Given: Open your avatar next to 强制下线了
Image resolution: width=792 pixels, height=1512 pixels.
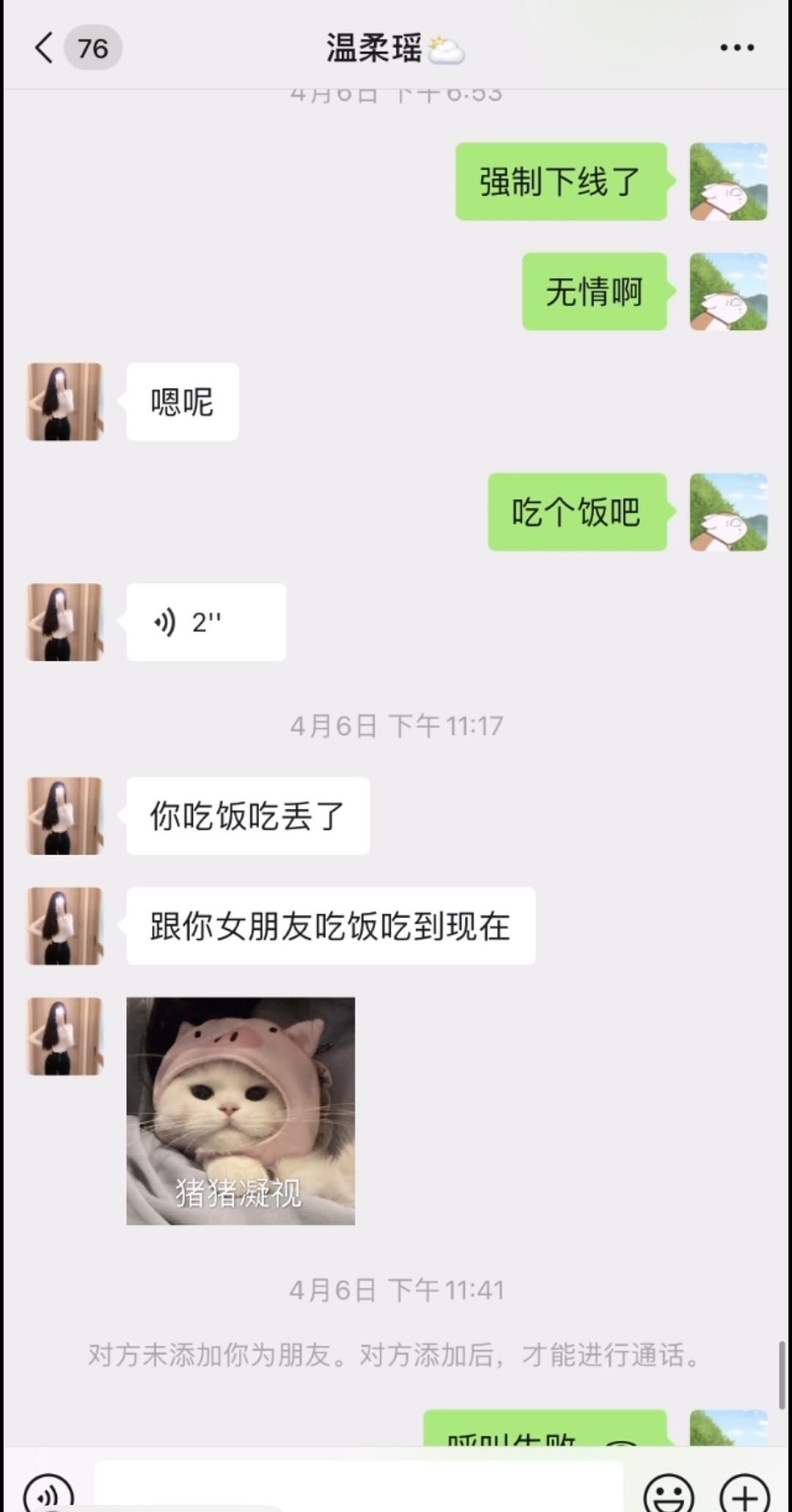Looking at the screenshot, I should [728, 182].
